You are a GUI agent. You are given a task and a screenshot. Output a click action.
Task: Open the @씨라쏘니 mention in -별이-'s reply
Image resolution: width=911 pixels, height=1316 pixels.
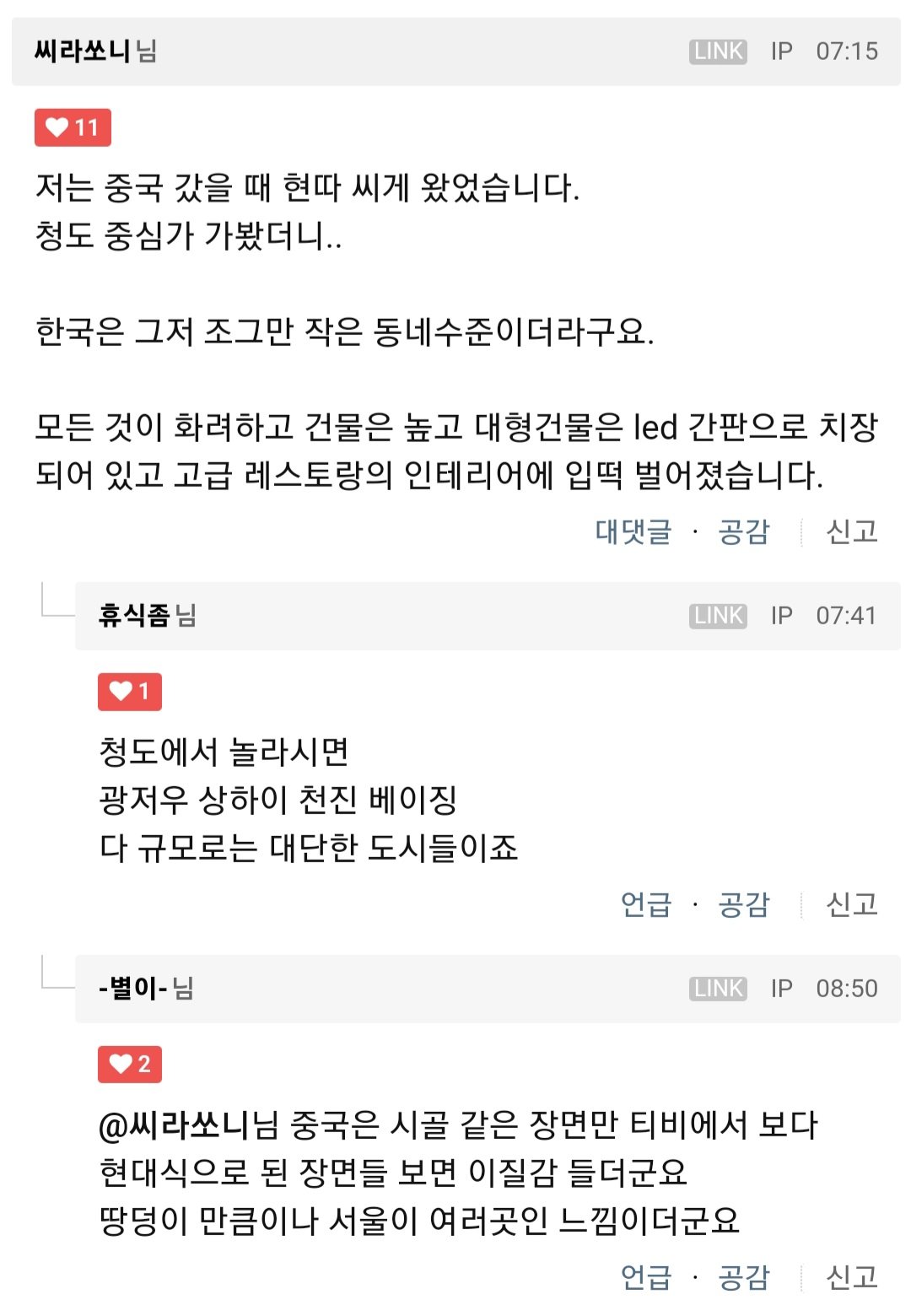click(175, 1125)
